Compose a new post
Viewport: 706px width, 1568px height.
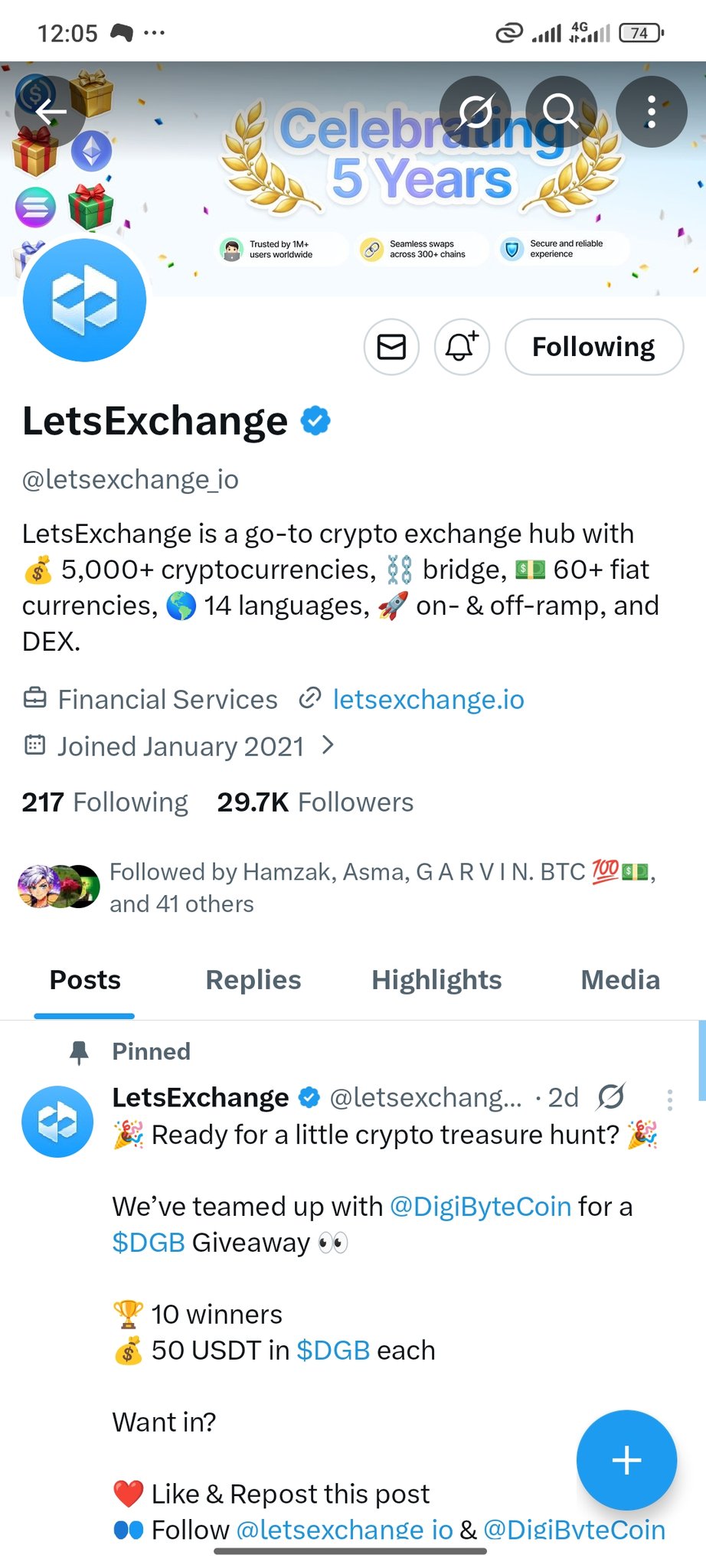(626, 1459)
